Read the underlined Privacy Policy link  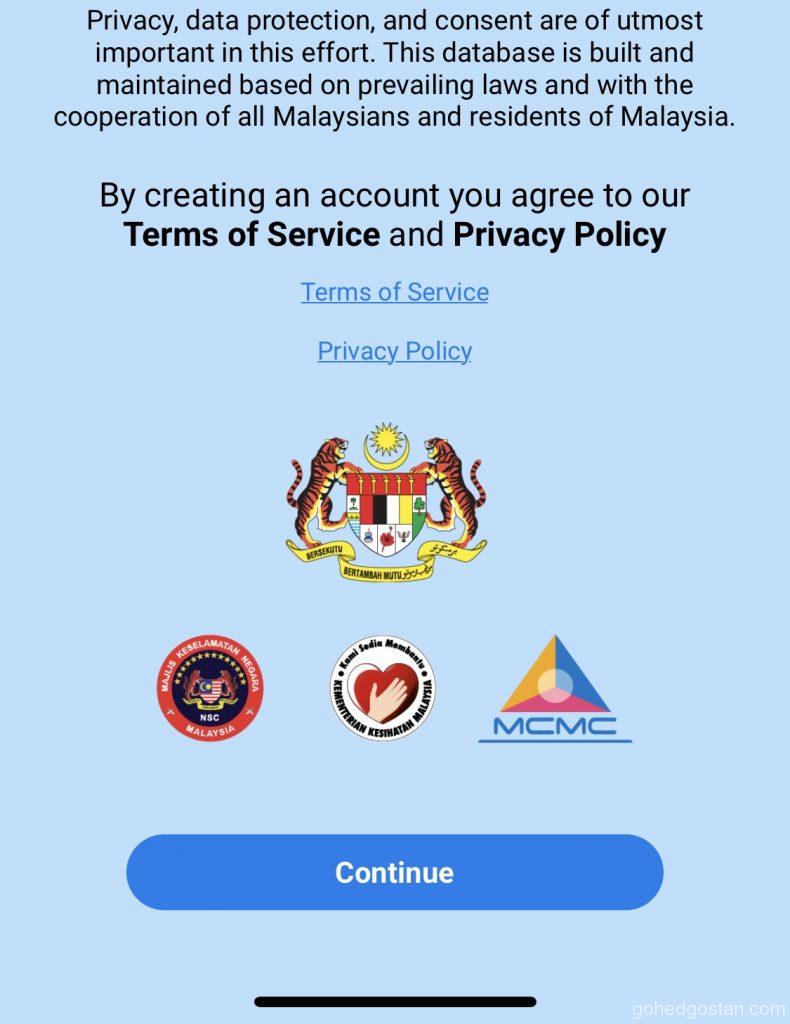(x=394, y=351)
